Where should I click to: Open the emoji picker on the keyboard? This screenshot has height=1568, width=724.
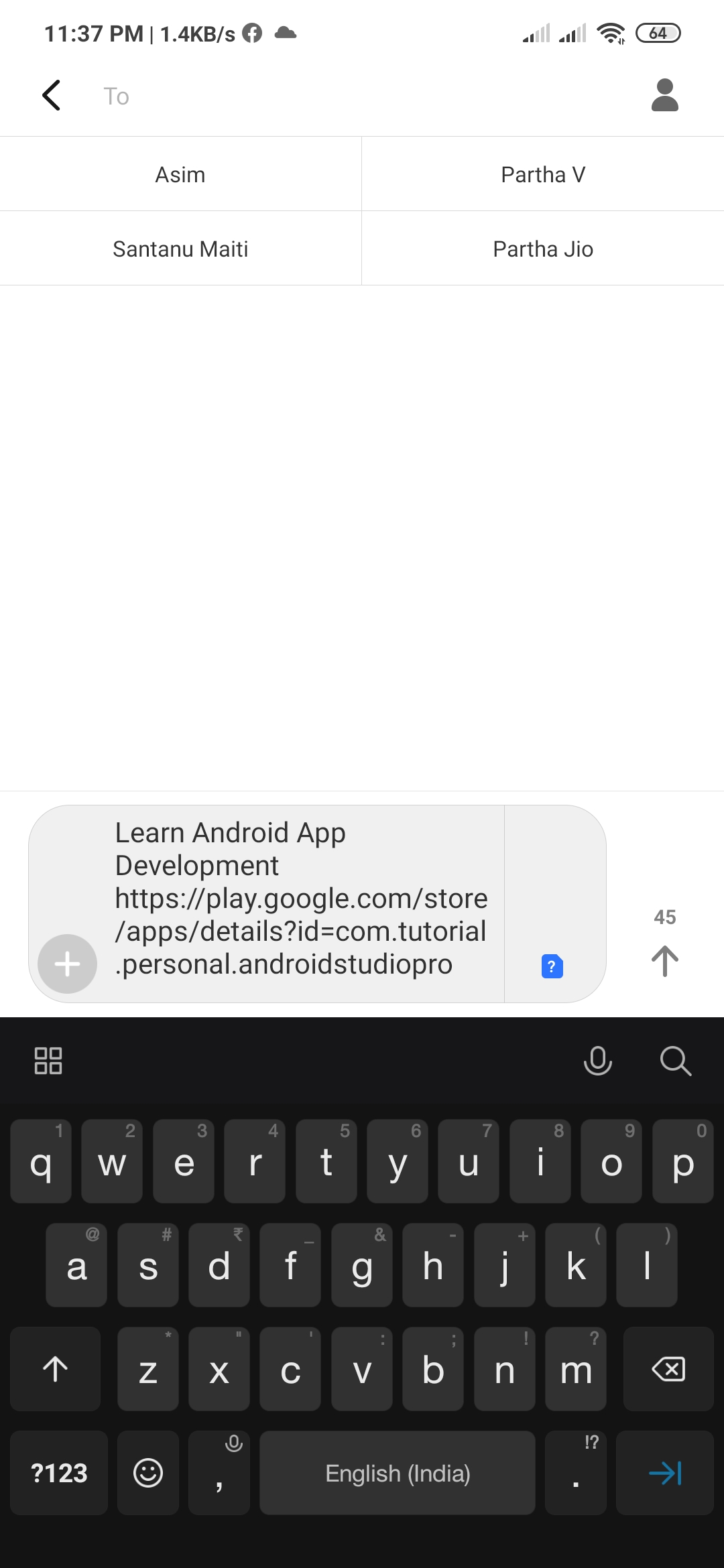click(147, 1472)
